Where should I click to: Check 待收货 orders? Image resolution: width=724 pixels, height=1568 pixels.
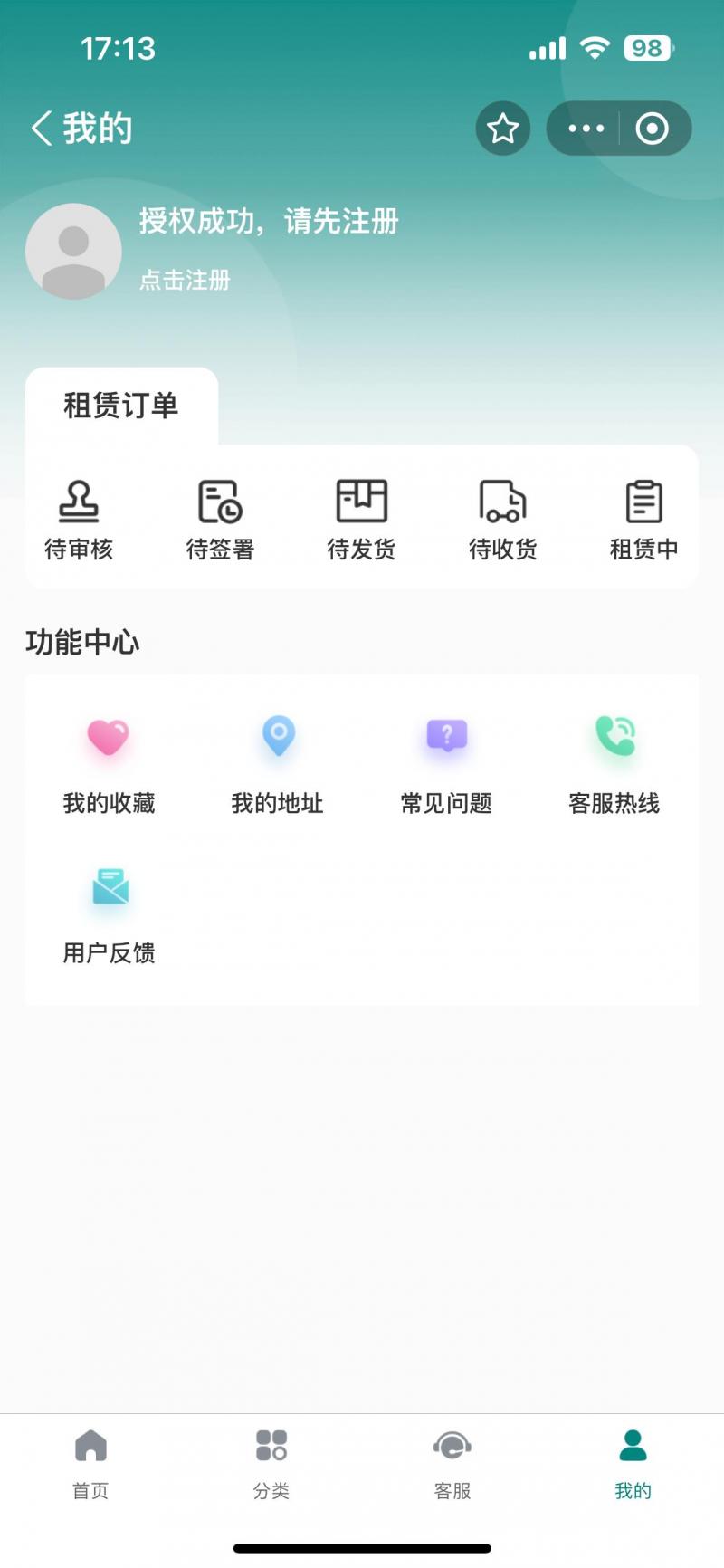(502, 520)
